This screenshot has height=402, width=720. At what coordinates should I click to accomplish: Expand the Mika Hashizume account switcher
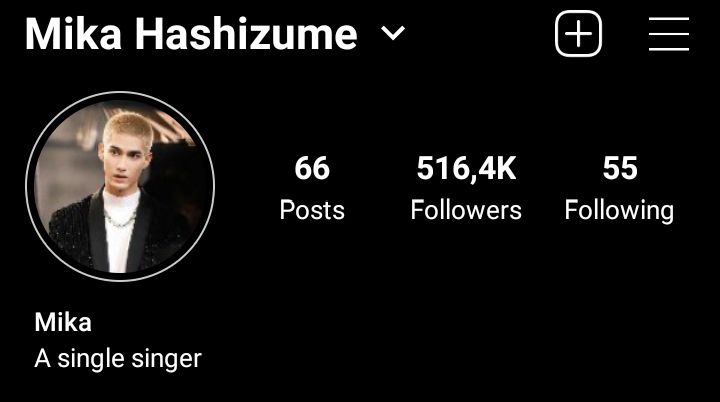tap(393, 34)
